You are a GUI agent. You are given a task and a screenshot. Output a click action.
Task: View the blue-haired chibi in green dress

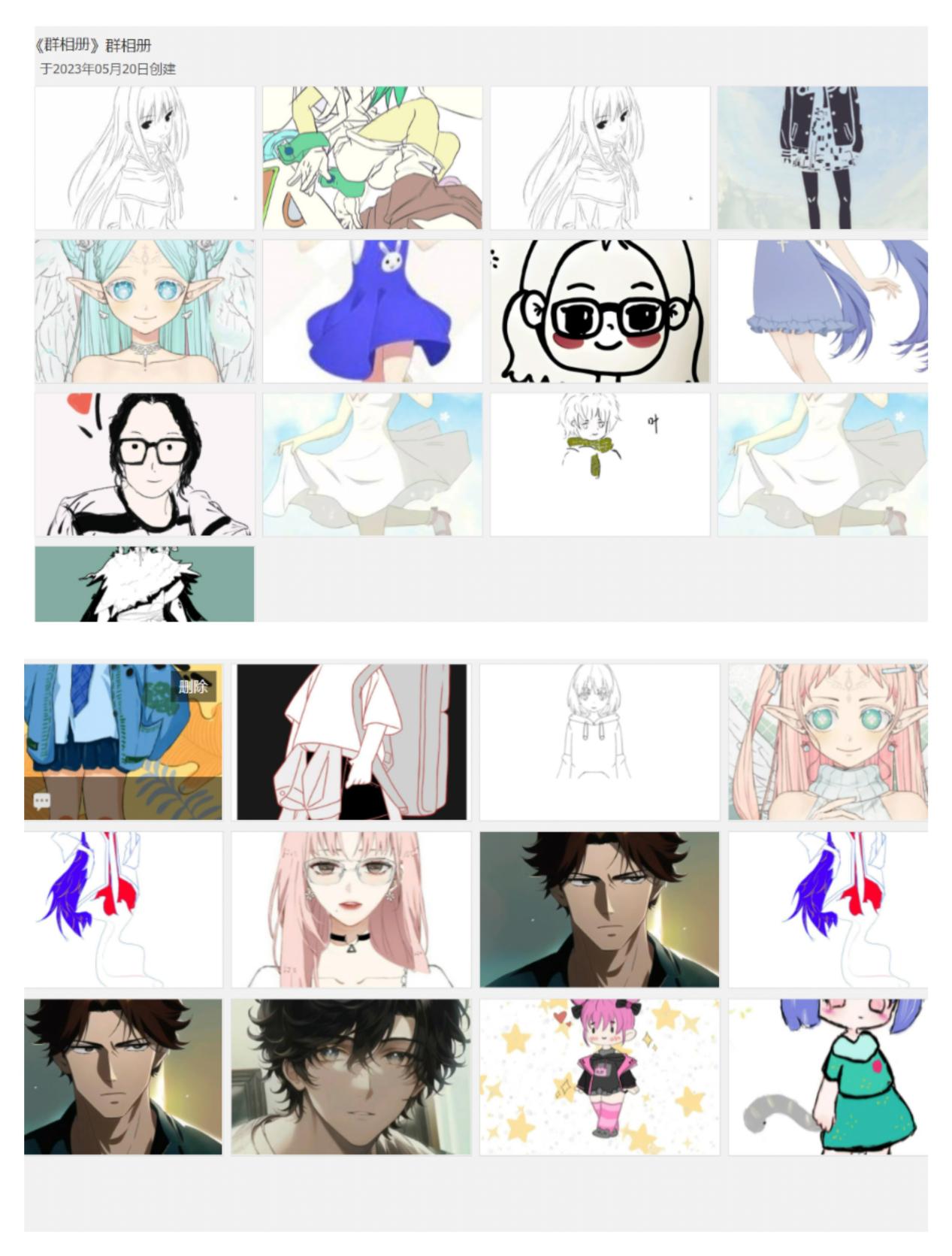point(828,1076)
